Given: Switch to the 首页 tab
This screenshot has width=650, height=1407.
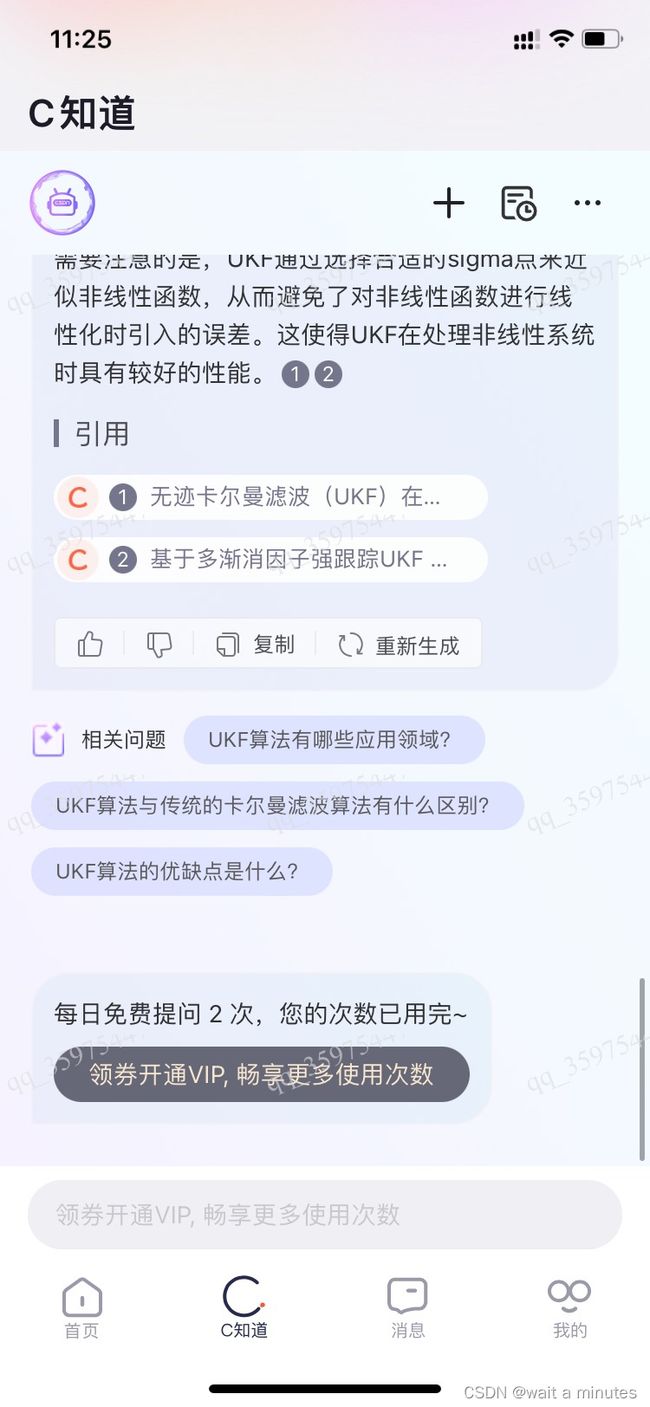Looking at the screenshot, I should click(x=82, y=1308).
